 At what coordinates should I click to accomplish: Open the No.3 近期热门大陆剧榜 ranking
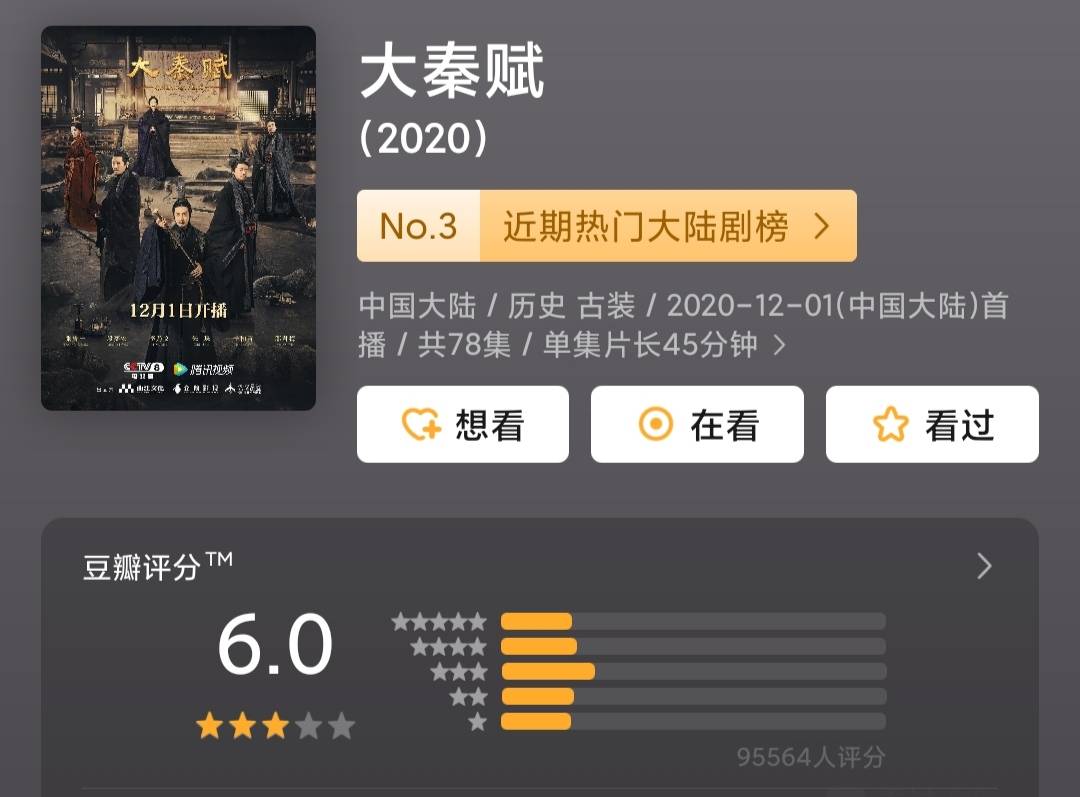tap(606, 226)
